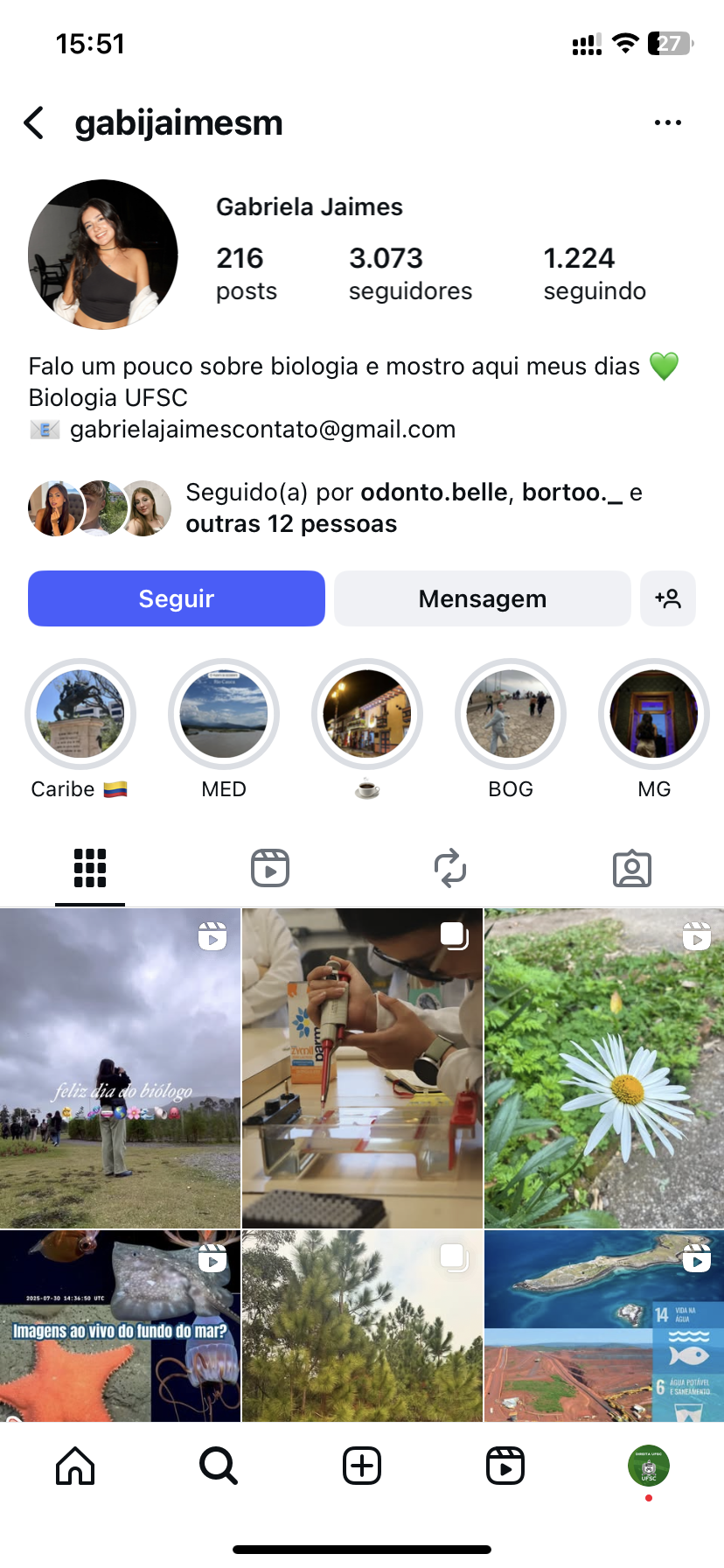Show suggested accounts with add-person icon
Image resolution: width=724 pixels, height=1568 pixels.
(x=667, y=598)
